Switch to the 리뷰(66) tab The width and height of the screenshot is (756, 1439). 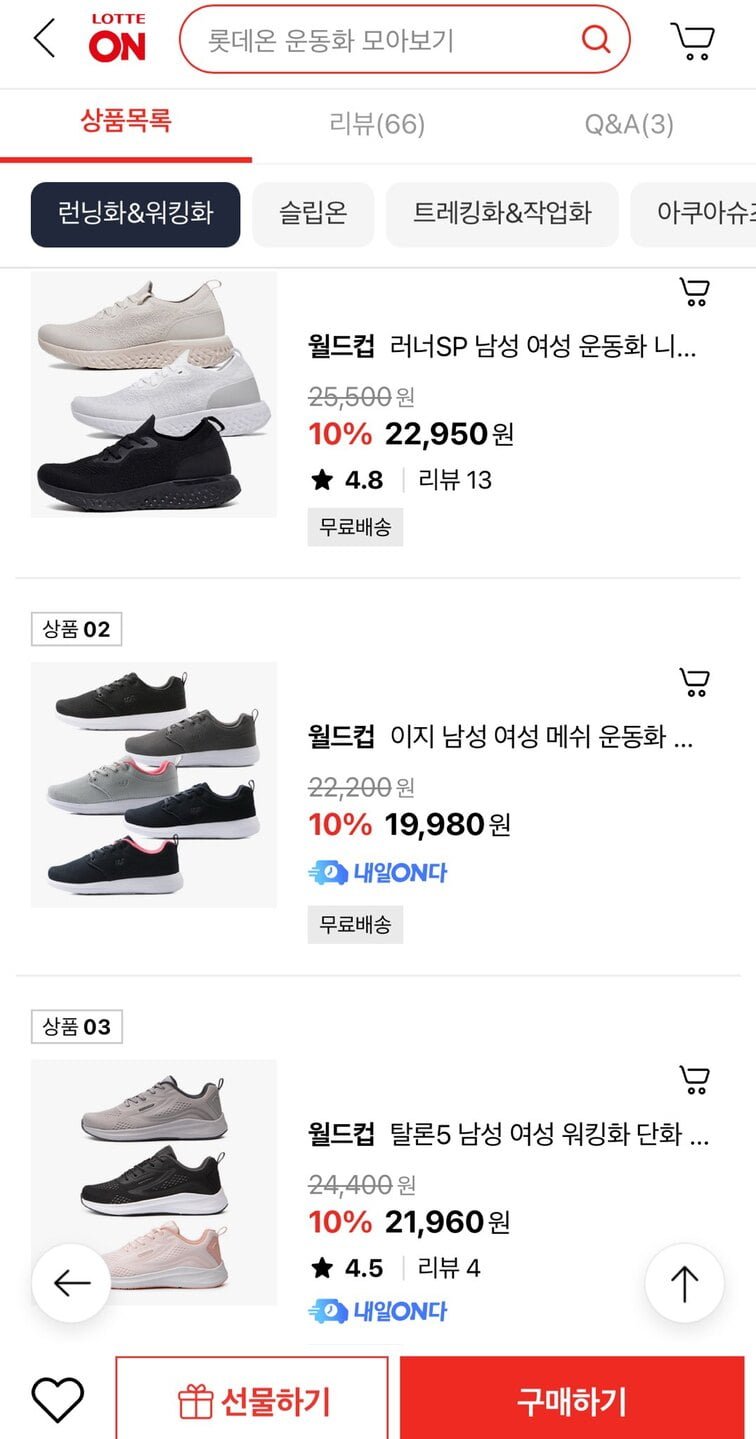click(x=377, y=124)
